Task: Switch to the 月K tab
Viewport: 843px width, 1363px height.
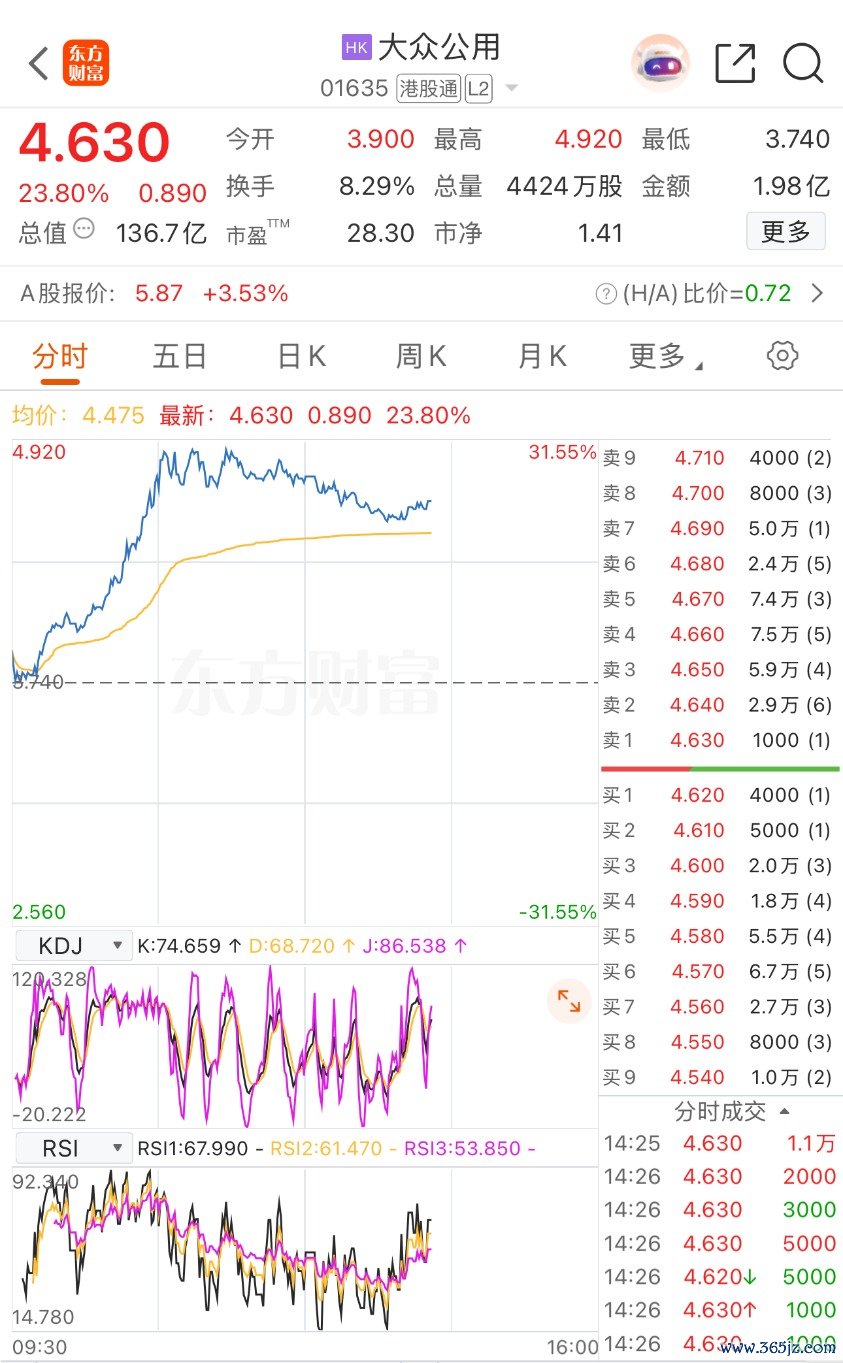Action: pyautogui.click(x=542, y=356)
